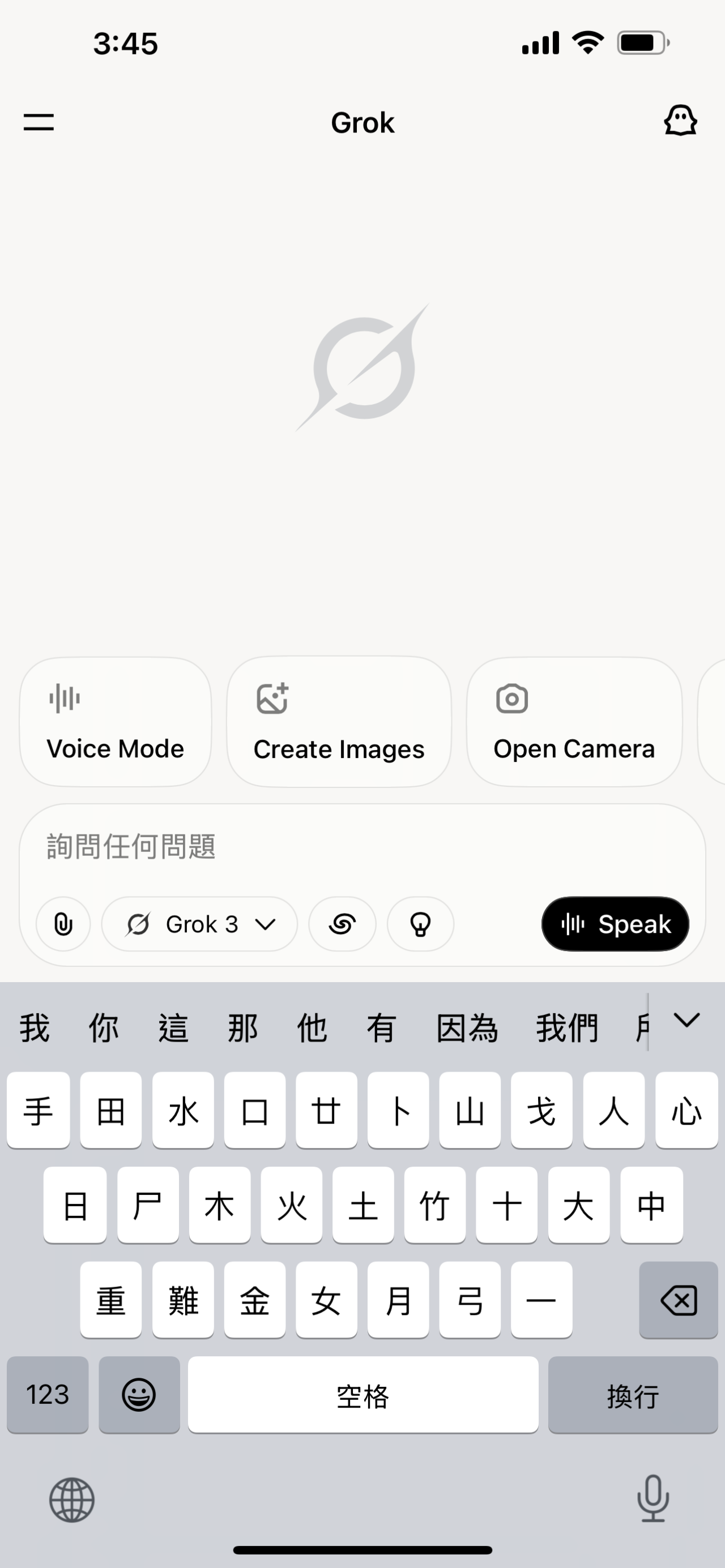Tap the Speak button

tap(615, 924)
